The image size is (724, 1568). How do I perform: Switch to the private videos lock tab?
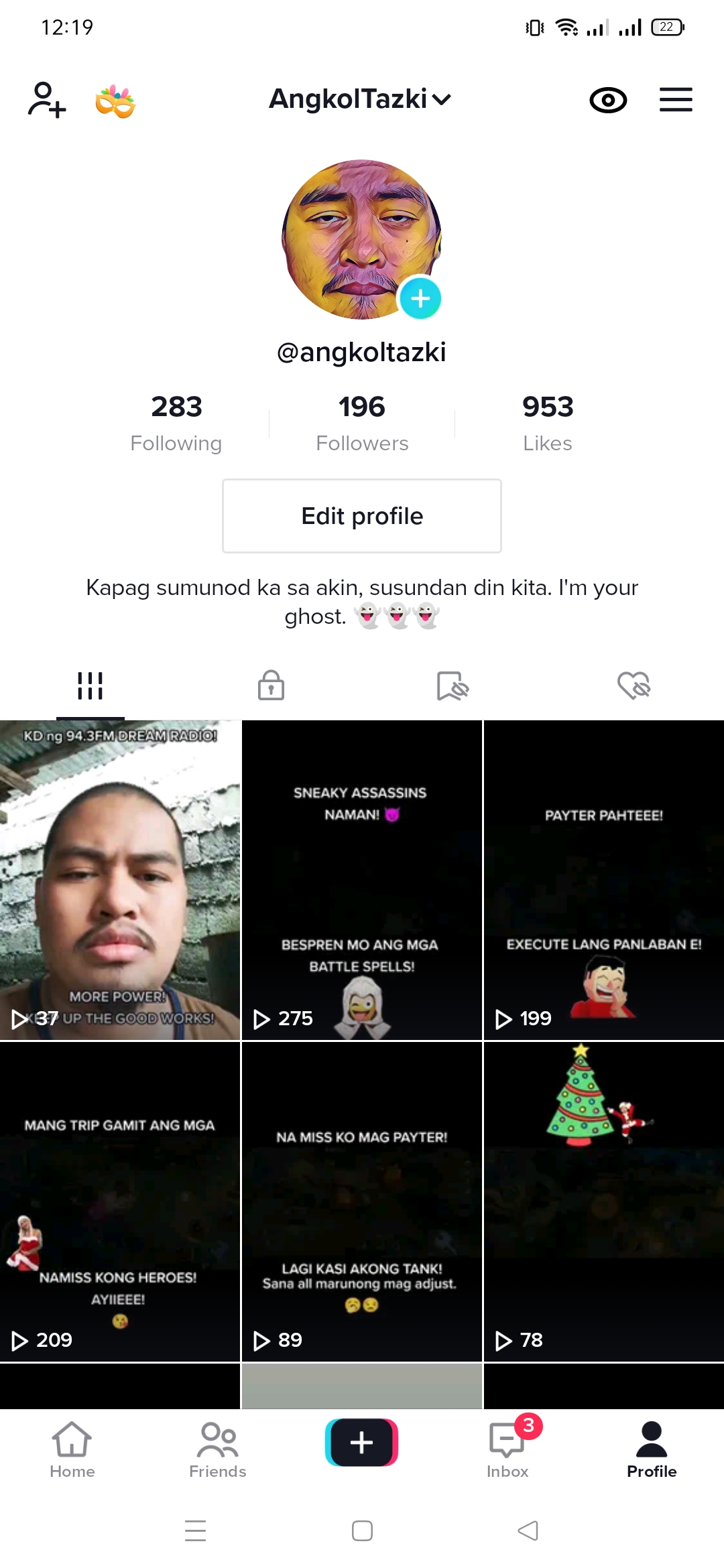point(271,685)
